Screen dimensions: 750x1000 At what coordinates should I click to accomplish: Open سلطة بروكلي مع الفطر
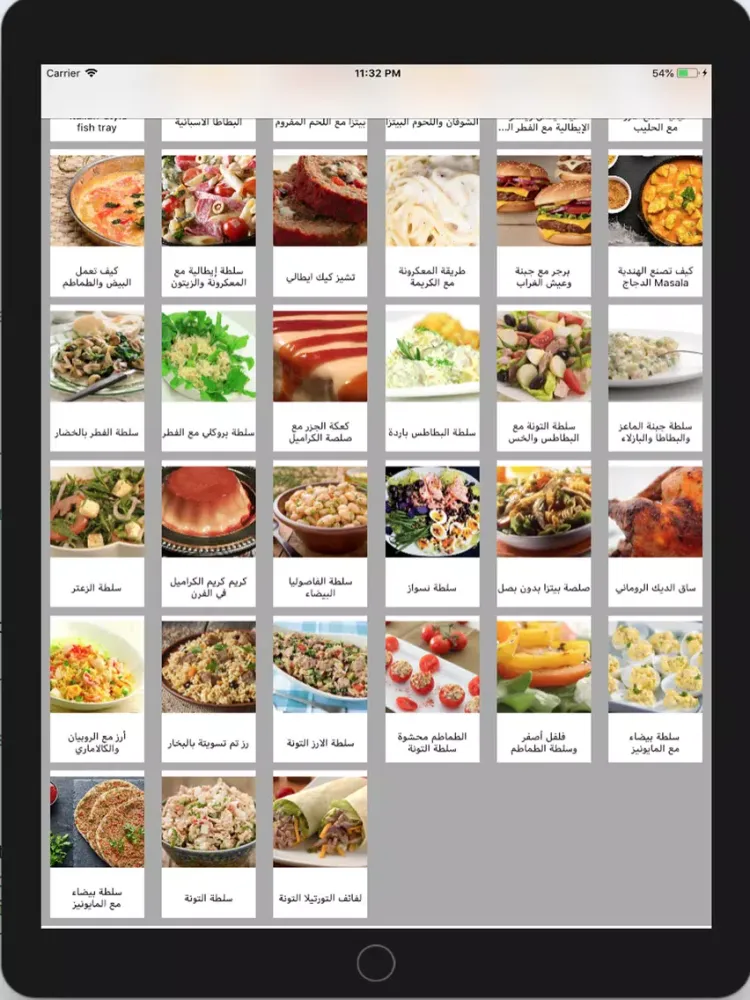209,377
